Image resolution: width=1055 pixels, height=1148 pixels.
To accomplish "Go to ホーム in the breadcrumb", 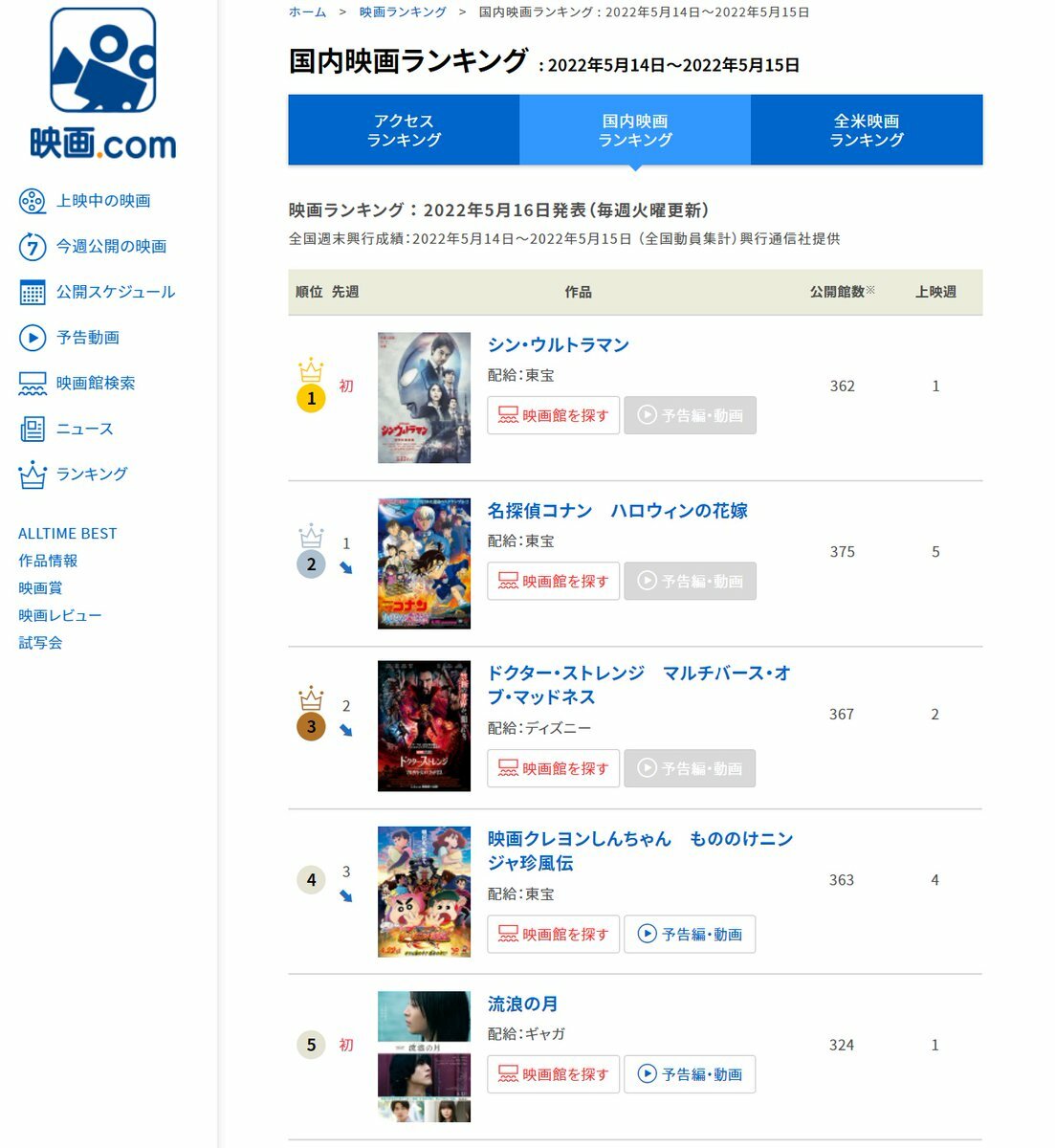I will (307, 12).
